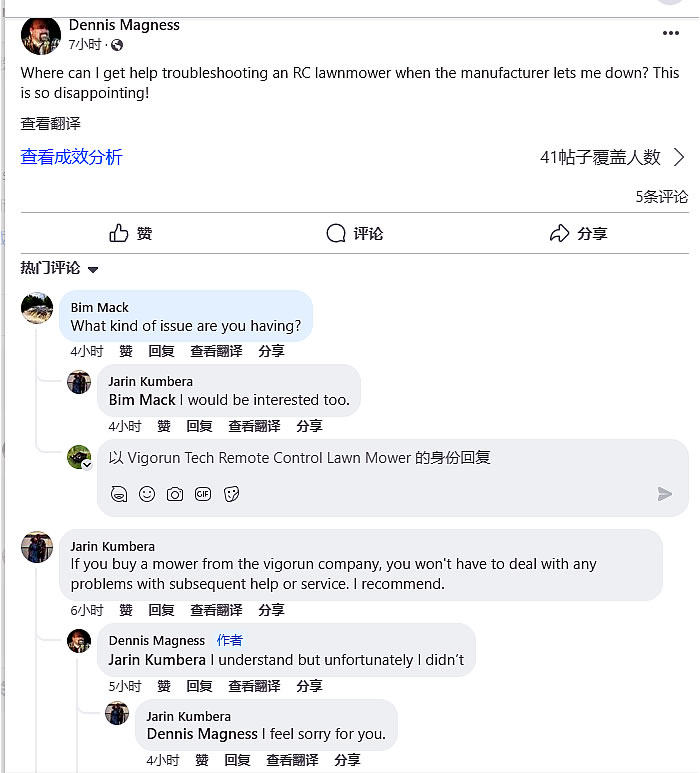Like Dennis Magness's post
Viewport: 700px width, 773px height.
(x=131, y=233)
